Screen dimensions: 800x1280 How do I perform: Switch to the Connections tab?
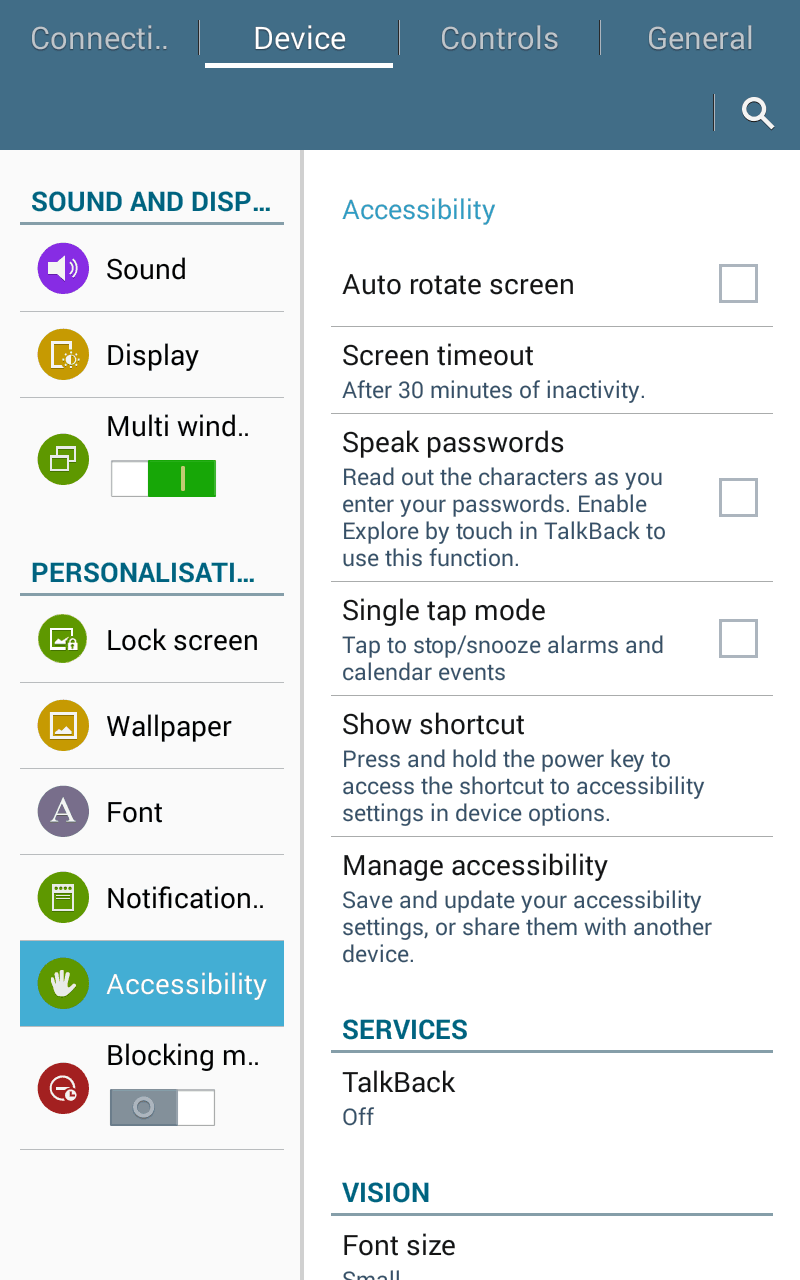[x=99, y=39]
